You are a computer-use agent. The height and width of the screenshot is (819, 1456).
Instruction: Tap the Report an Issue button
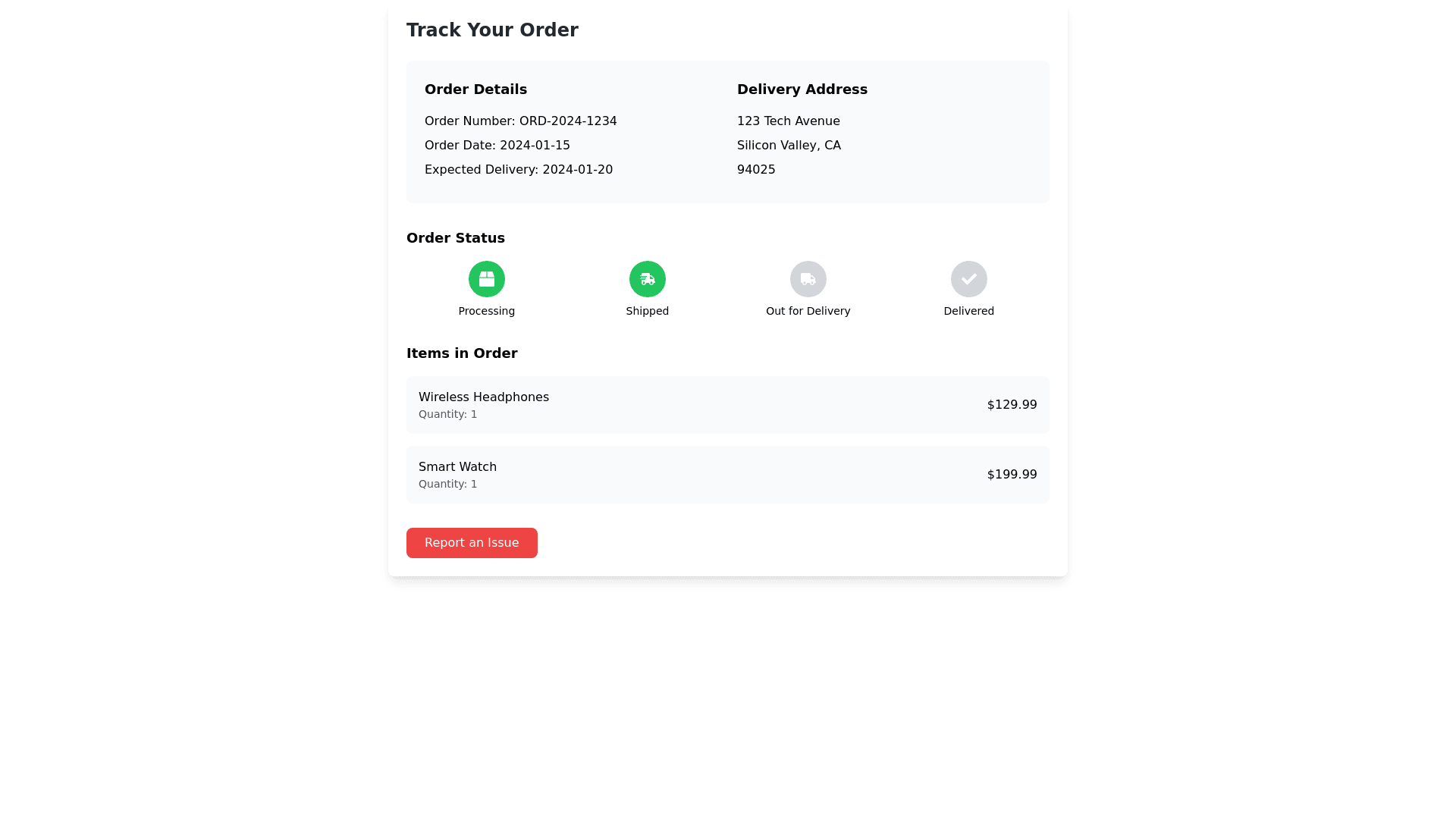[472, 543]
